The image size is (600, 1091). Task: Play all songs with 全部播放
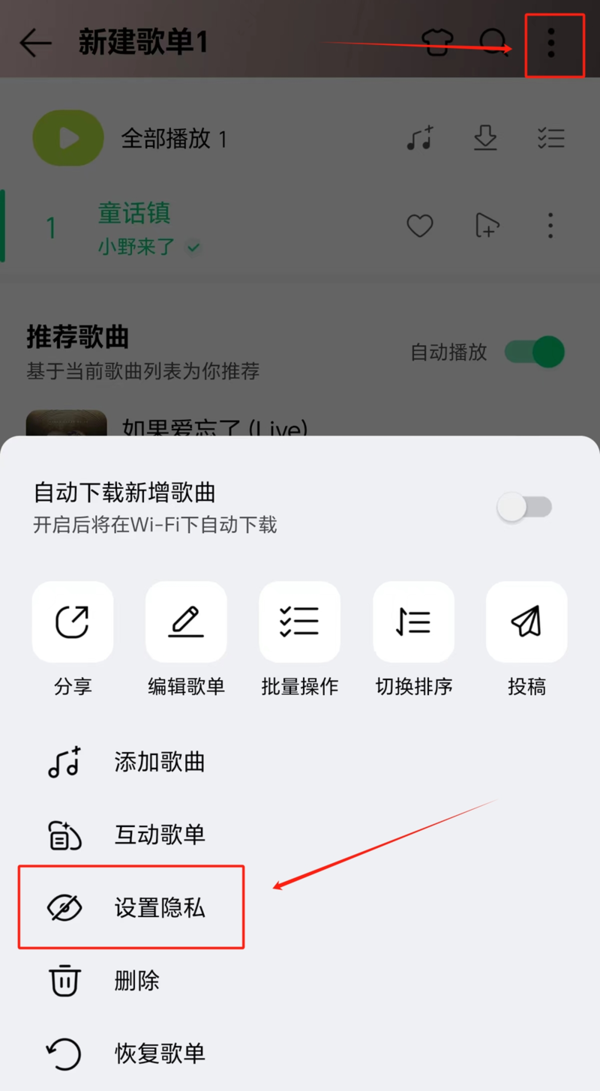pos(69,138)
